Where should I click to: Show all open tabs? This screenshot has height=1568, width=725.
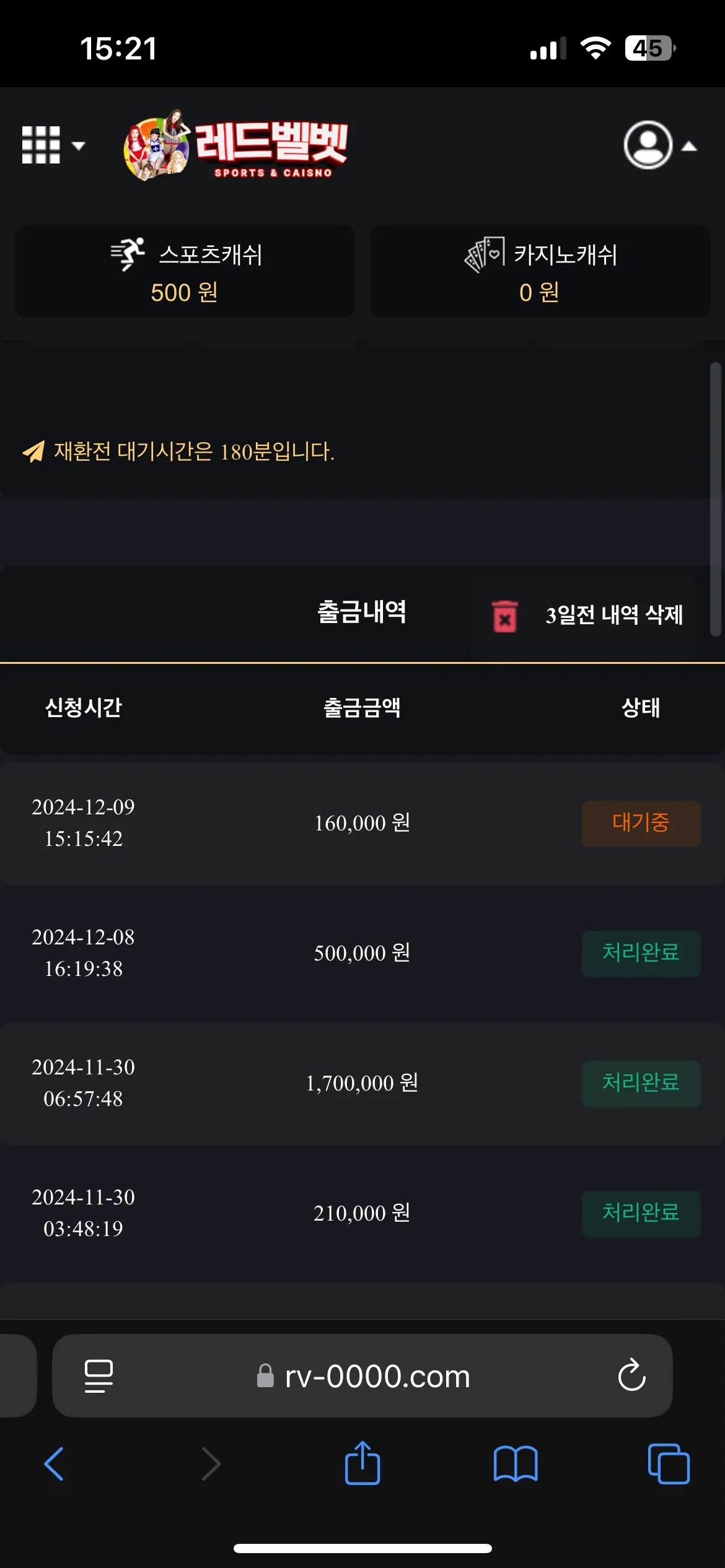[x=669, y=1464]
